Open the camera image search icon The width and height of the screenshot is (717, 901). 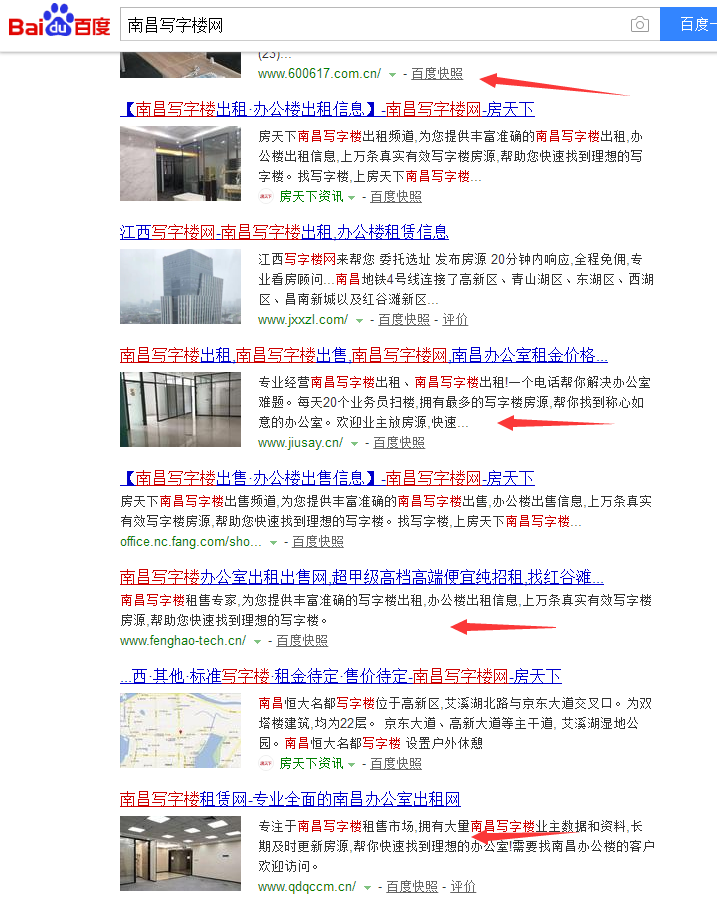tap(639, 24)
